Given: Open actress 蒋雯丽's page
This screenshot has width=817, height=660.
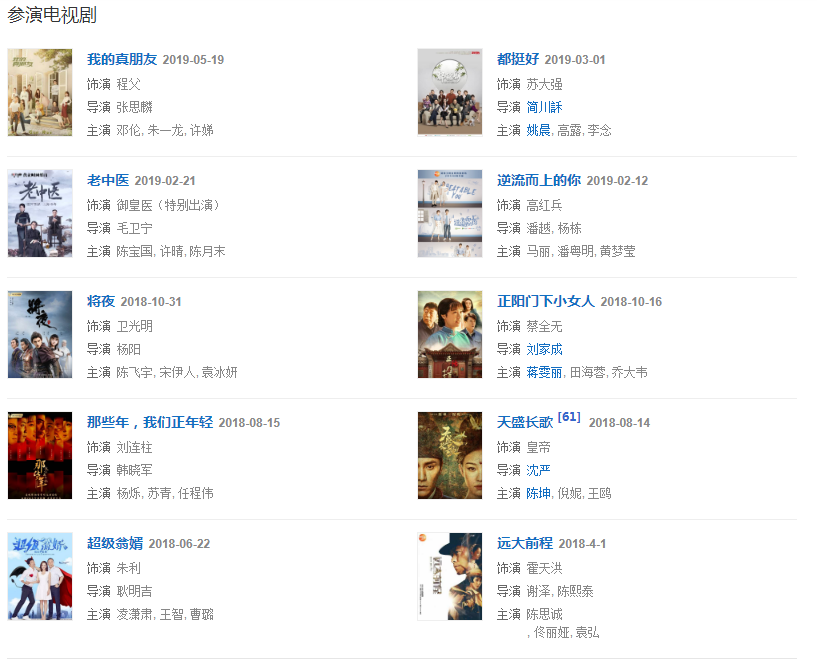Looking at the screenshot, I should [x=544, y=372].
